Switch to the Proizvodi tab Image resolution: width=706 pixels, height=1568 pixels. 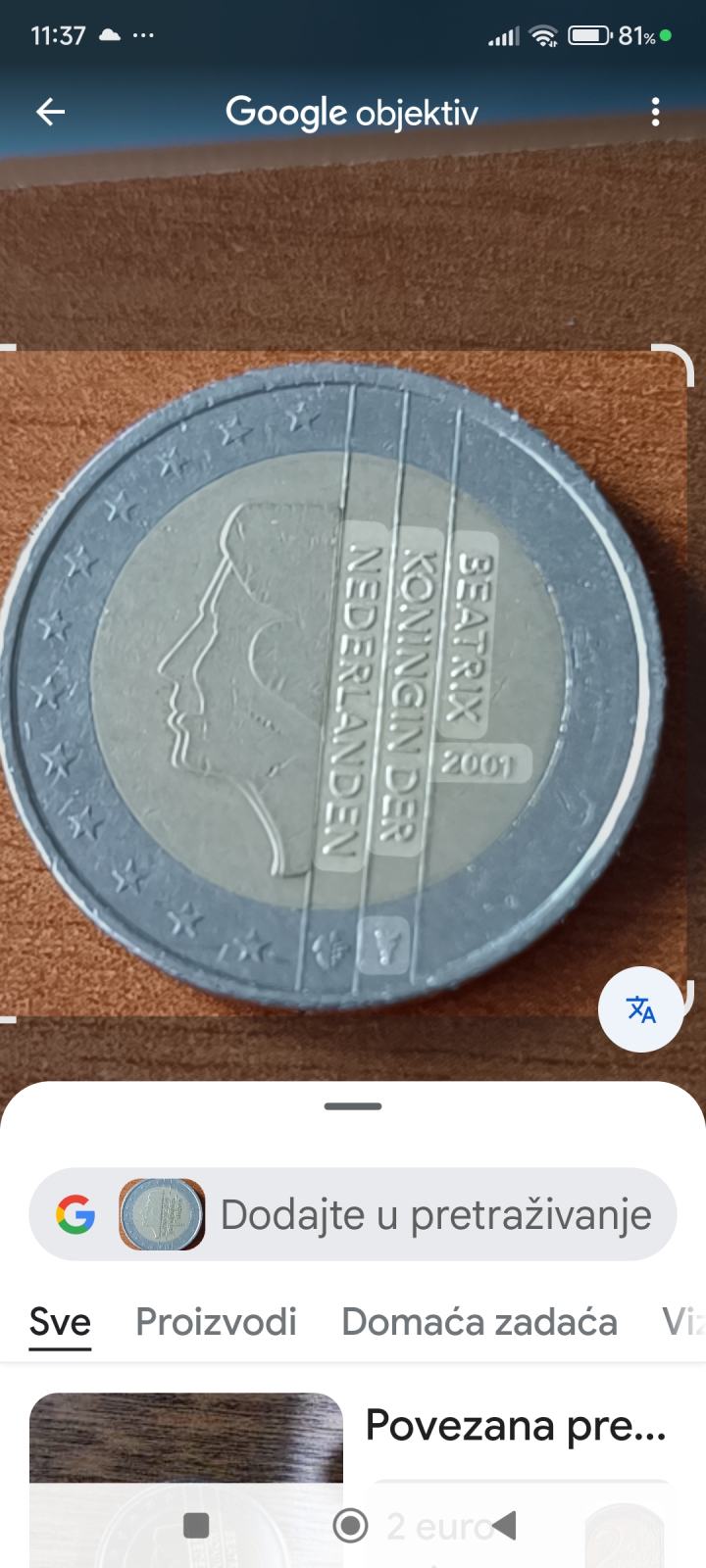pyautogui.click(x=215, y=1321)
